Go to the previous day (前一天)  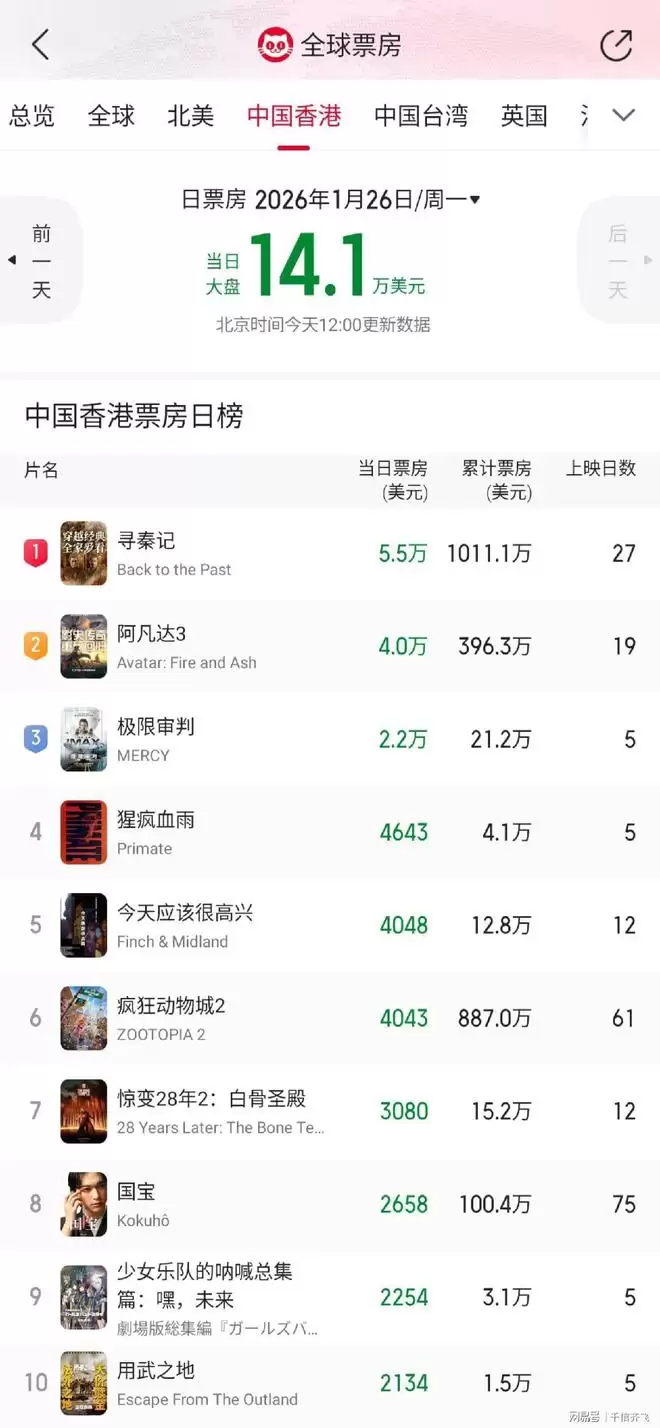(40, 262)
